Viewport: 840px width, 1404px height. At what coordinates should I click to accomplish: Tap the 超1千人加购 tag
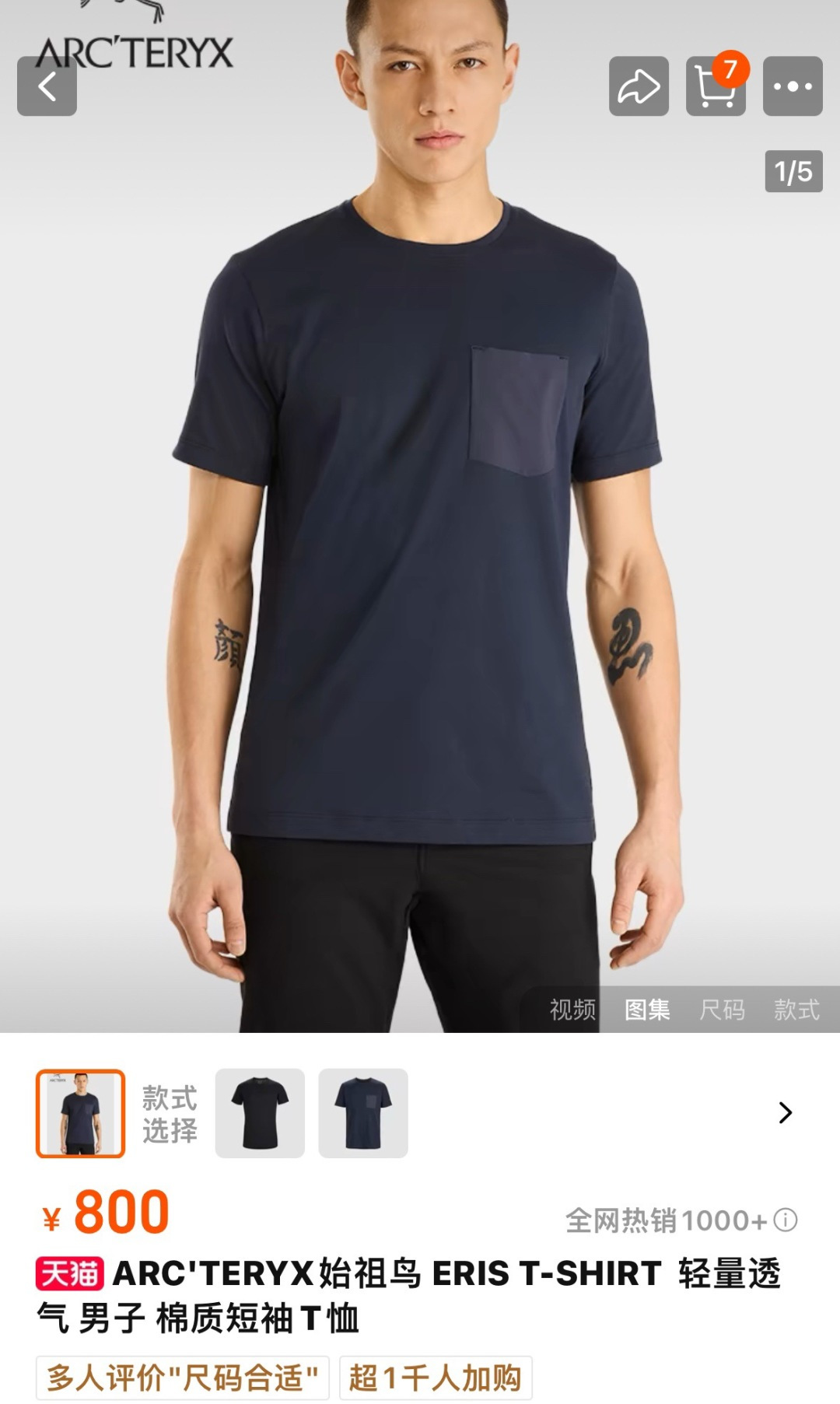point(436,1378)
